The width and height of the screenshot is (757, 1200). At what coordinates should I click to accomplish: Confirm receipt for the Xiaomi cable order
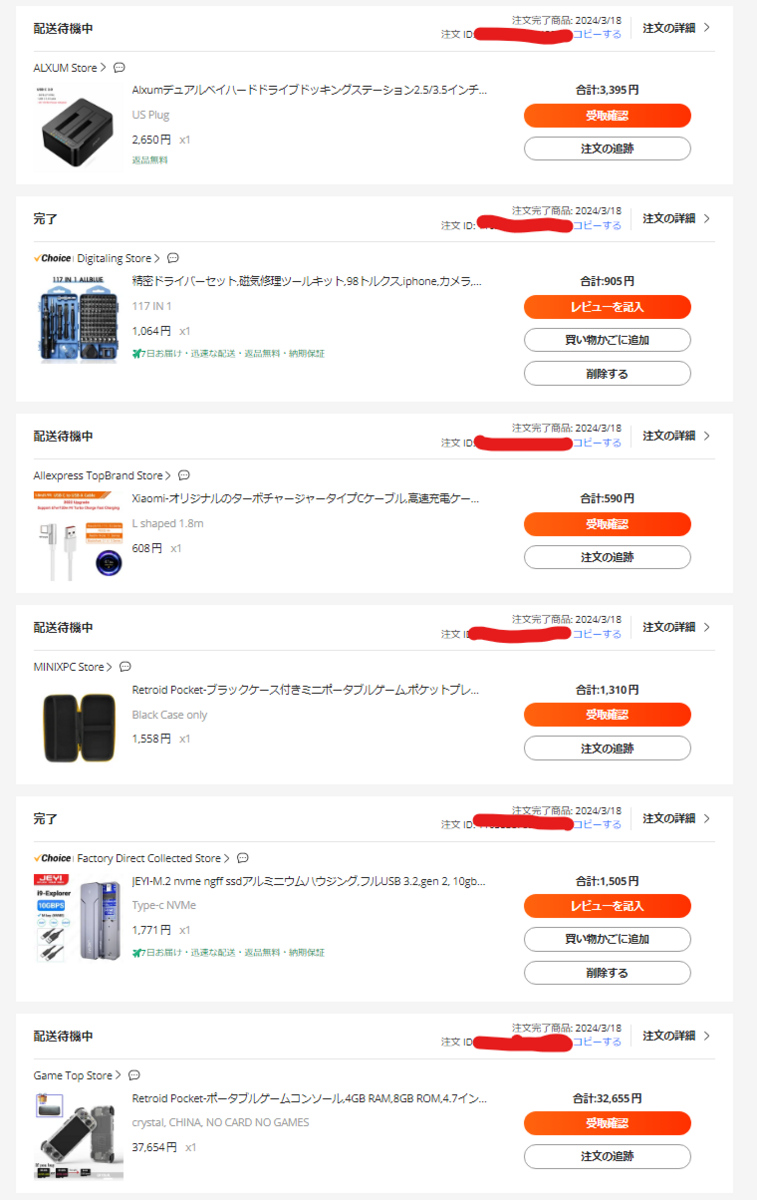[x=607, y=524]
